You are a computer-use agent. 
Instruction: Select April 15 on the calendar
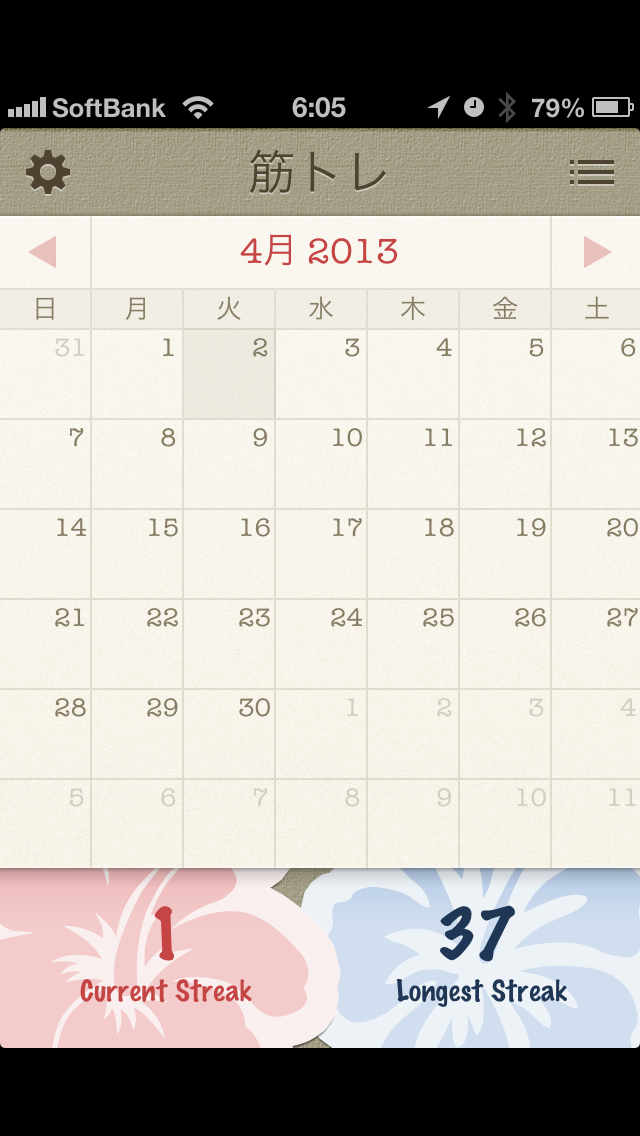137,554
